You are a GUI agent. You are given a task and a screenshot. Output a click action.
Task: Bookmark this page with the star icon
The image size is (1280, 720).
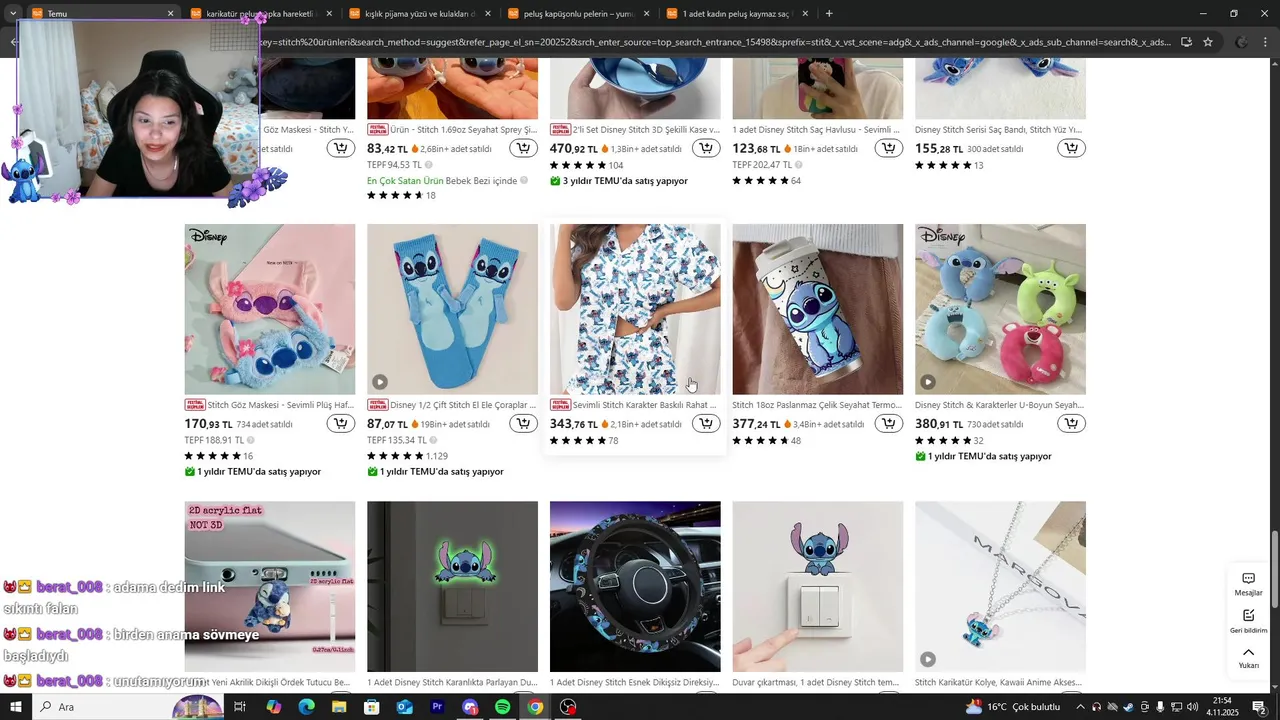point(1208,42)
